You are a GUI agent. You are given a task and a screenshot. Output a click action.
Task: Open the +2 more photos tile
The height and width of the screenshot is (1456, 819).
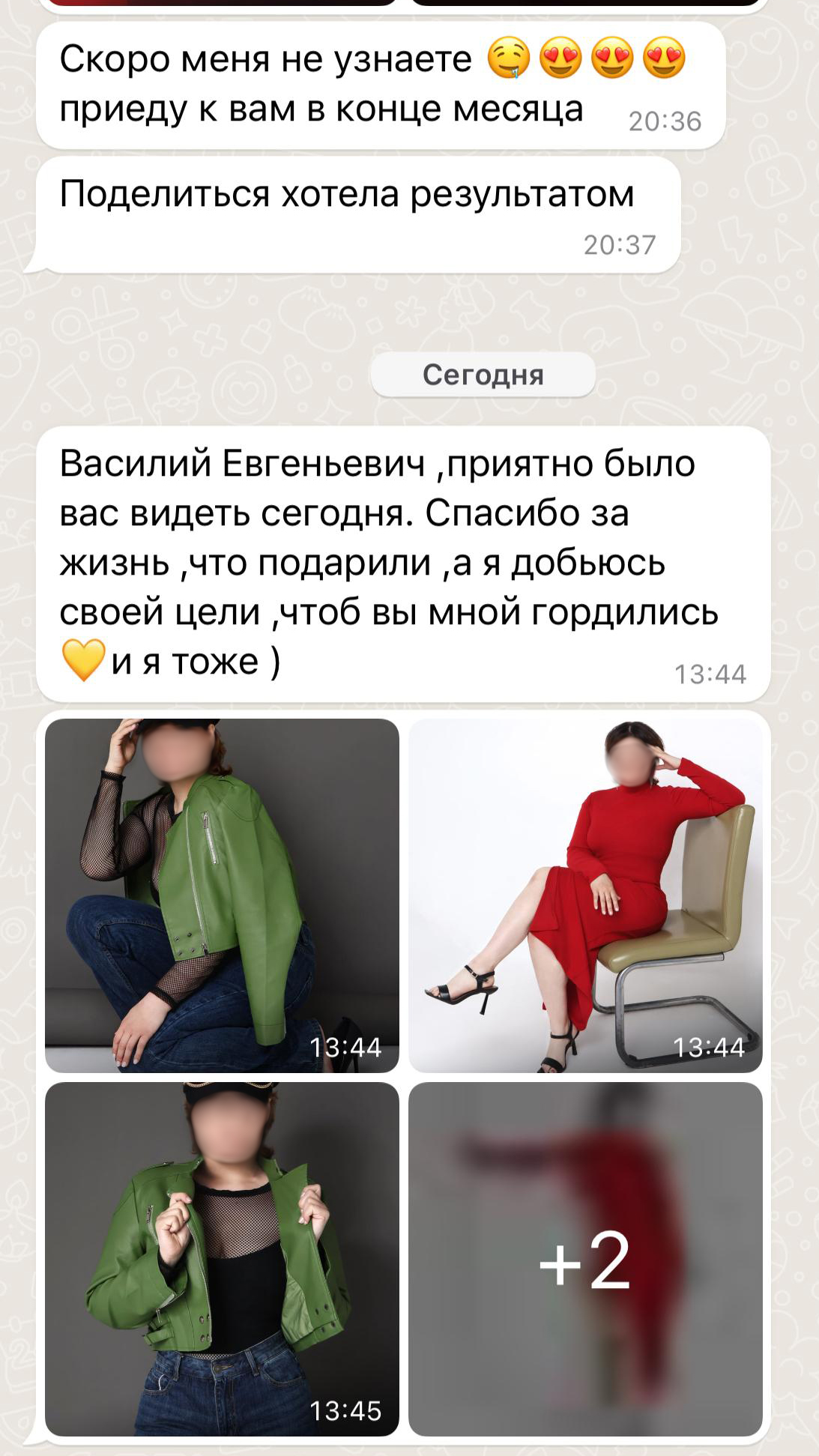(x=585, y=1259)
